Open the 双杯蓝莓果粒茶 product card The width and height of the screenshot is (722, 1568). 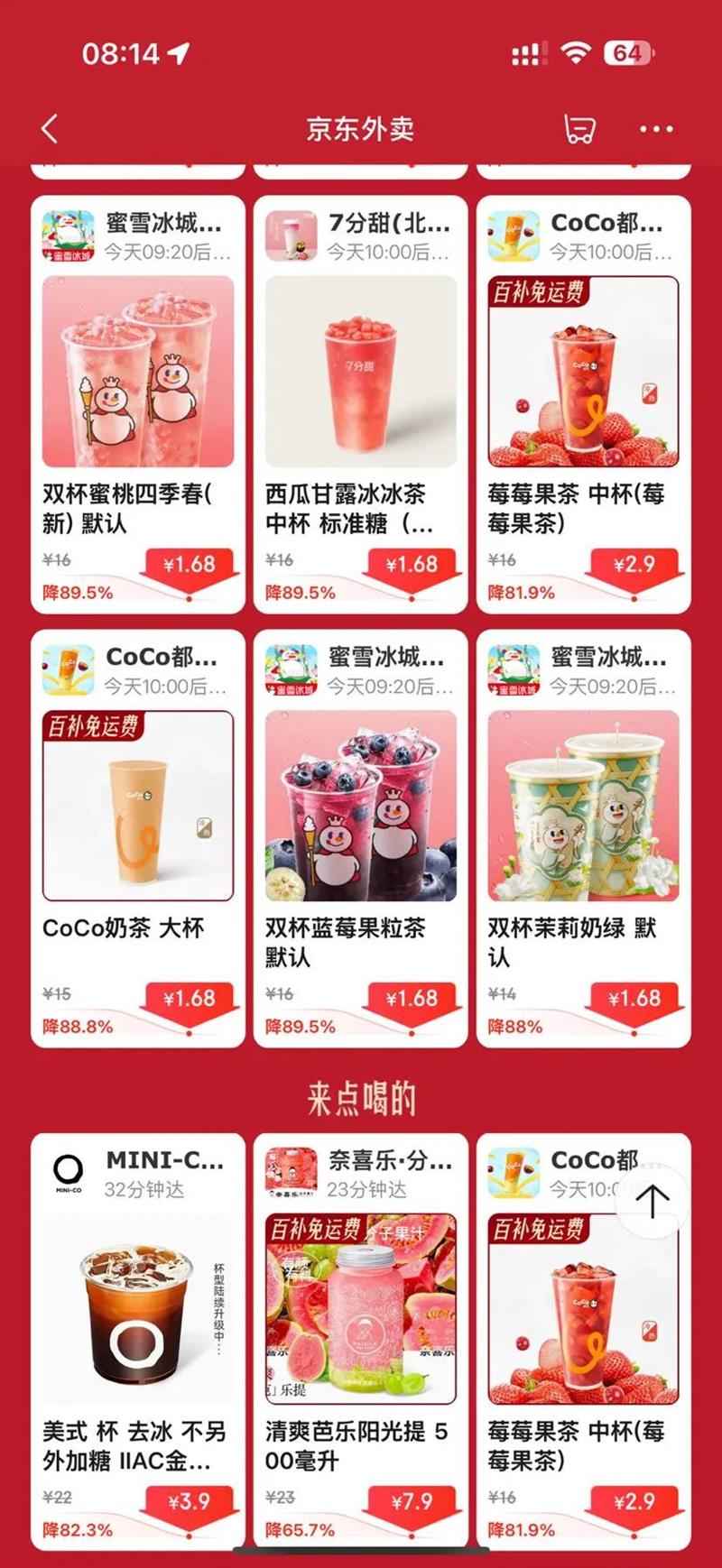(361, 838)
